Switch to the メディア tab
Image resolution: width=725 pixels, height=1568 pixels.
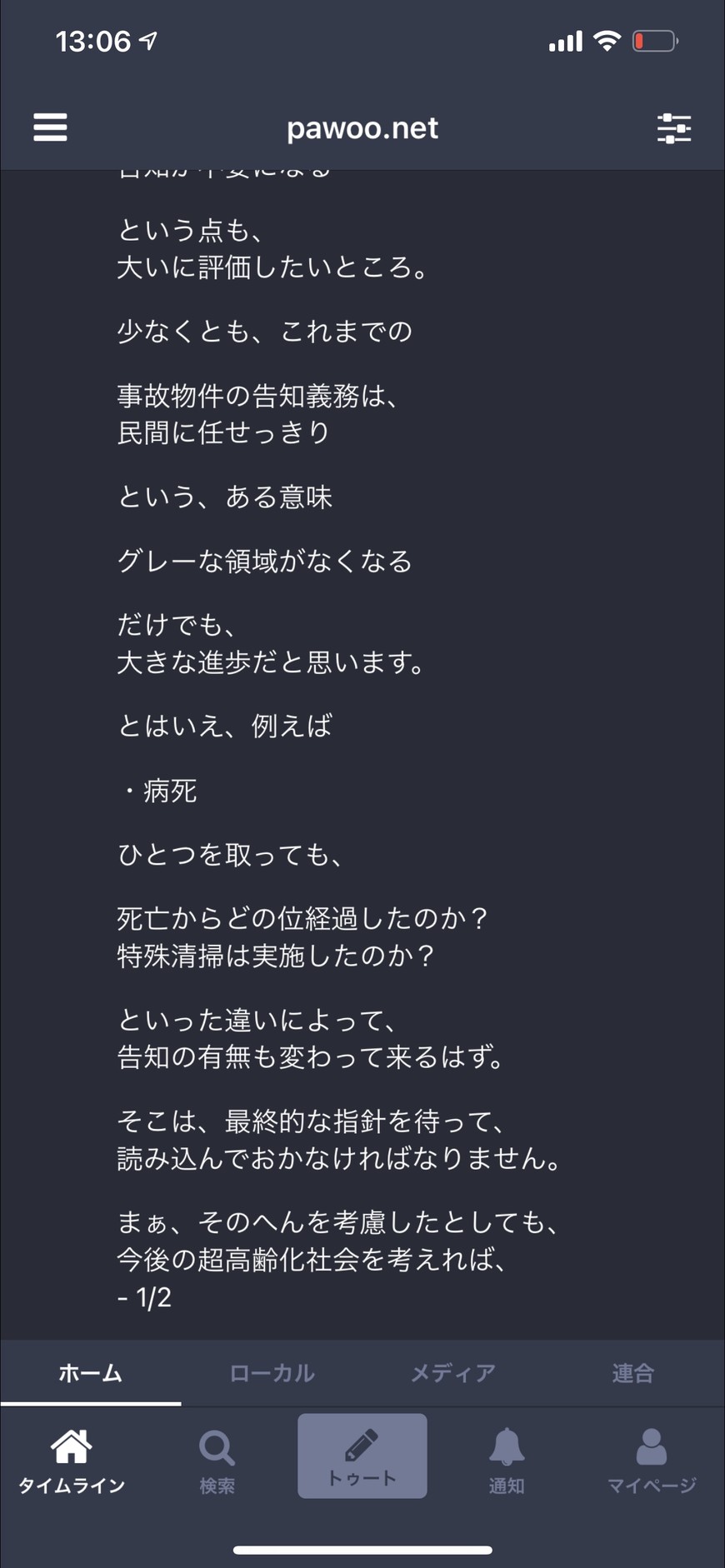pos(452,1373)
